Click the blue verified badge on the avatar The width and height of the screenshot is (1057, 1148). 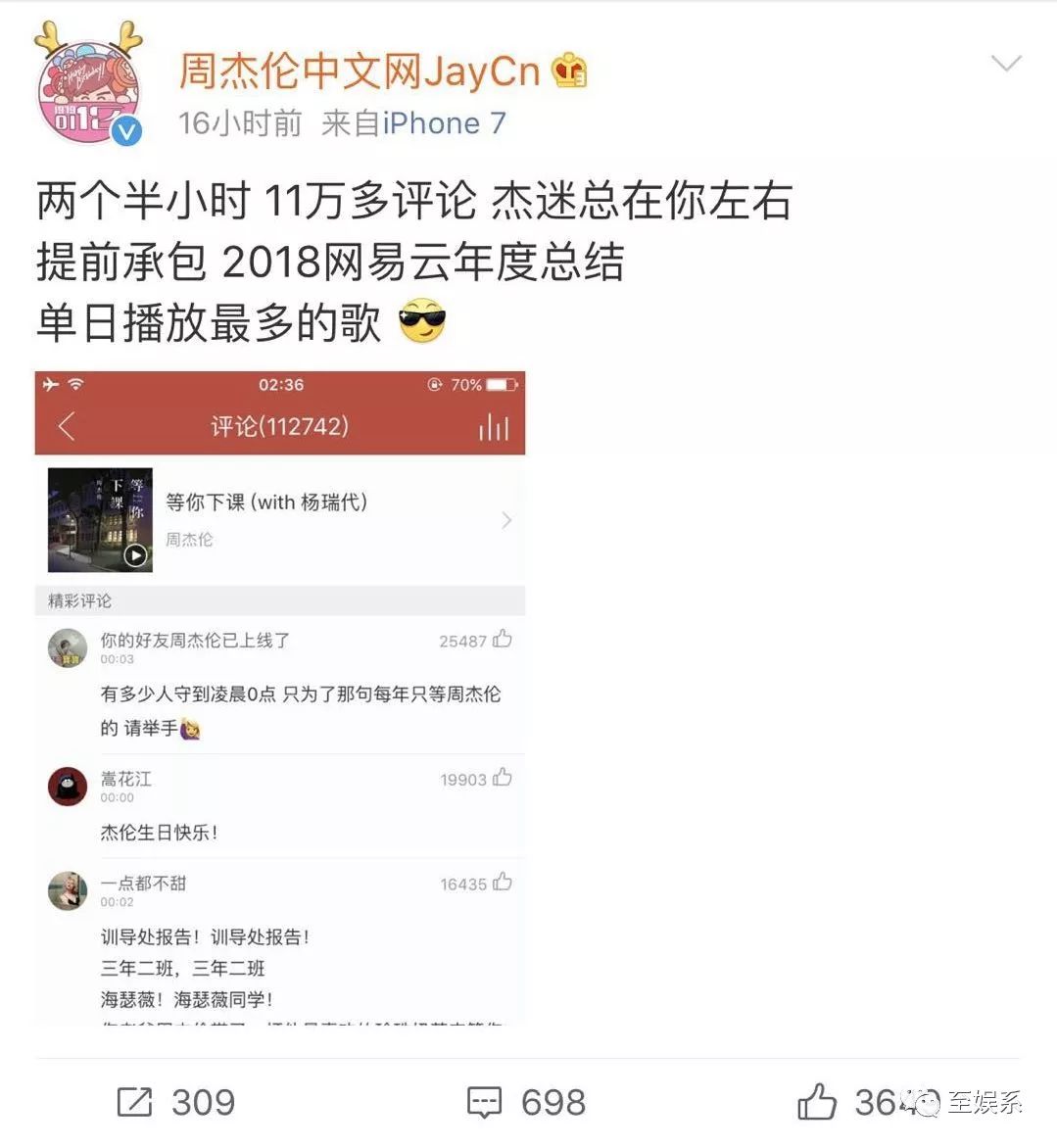[x=123, y=128]
